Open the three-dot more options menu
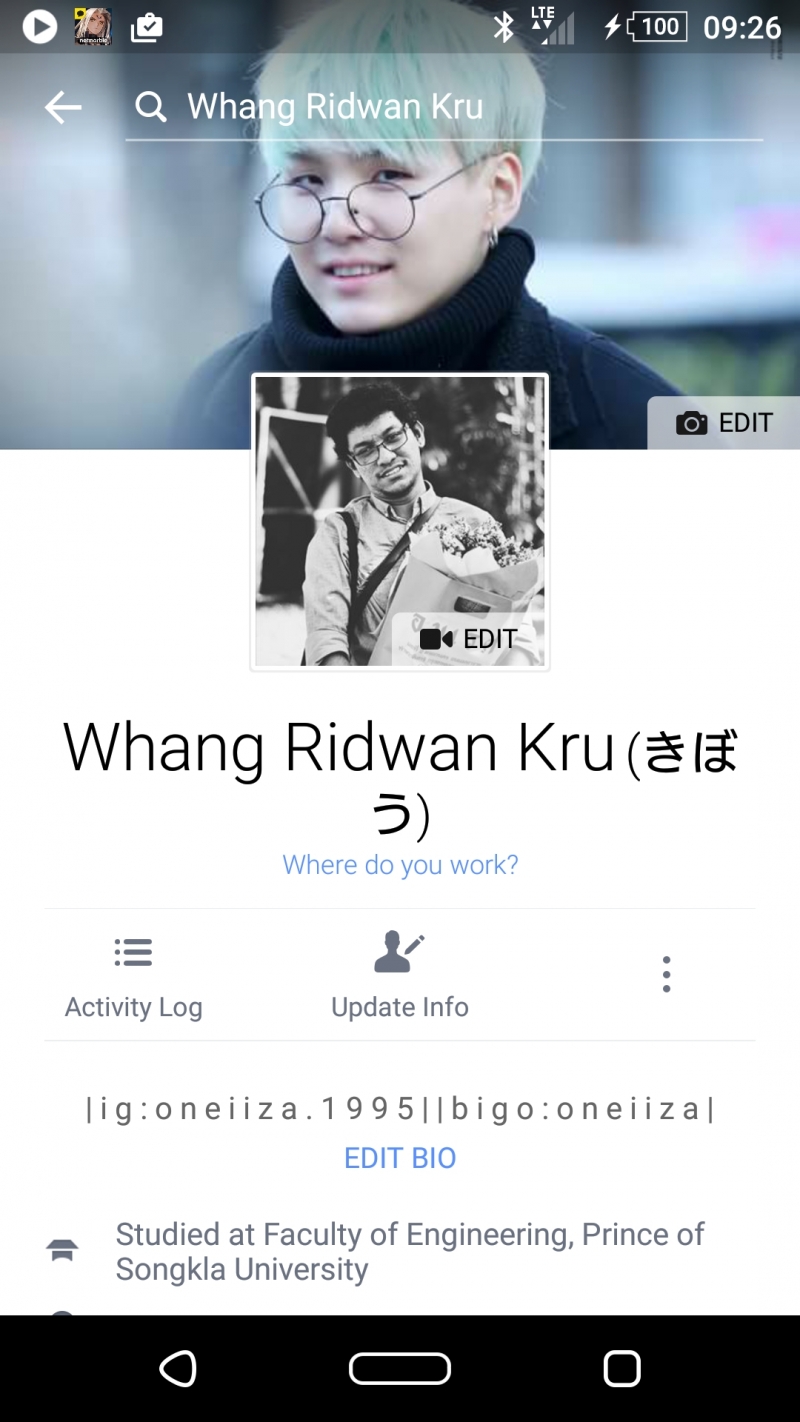The height and width of the screenshot is (1422, 800). pos(666,974)
